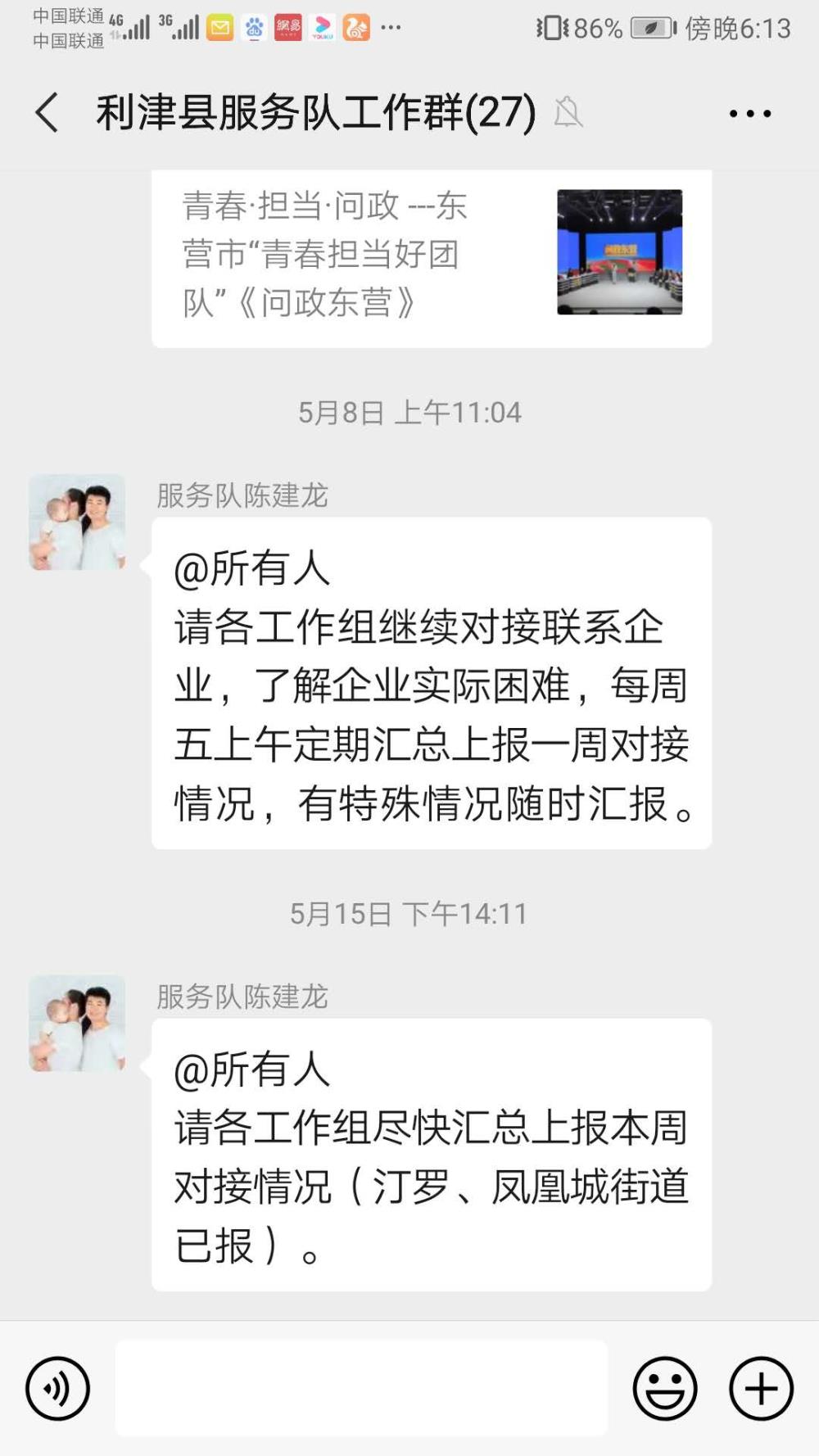Screen dimensions: 819x1456
Task: Tap the message text field
Action: [x=361, y=1388]
